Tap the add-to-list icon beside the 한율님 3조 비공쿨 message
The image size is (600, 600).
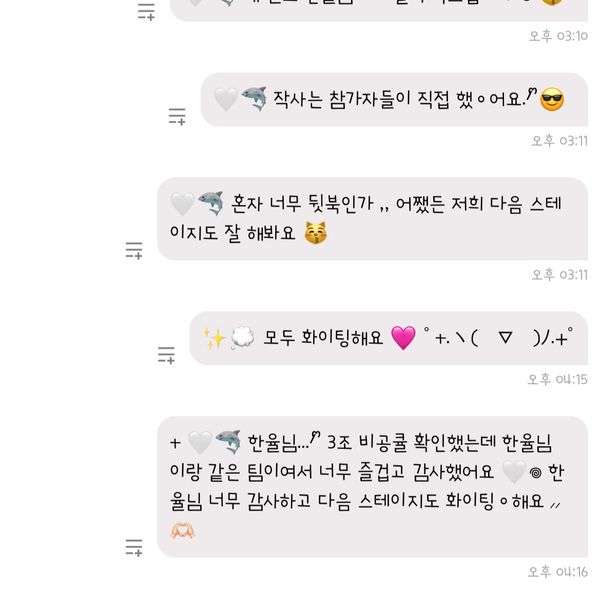[x=134, y=547]
